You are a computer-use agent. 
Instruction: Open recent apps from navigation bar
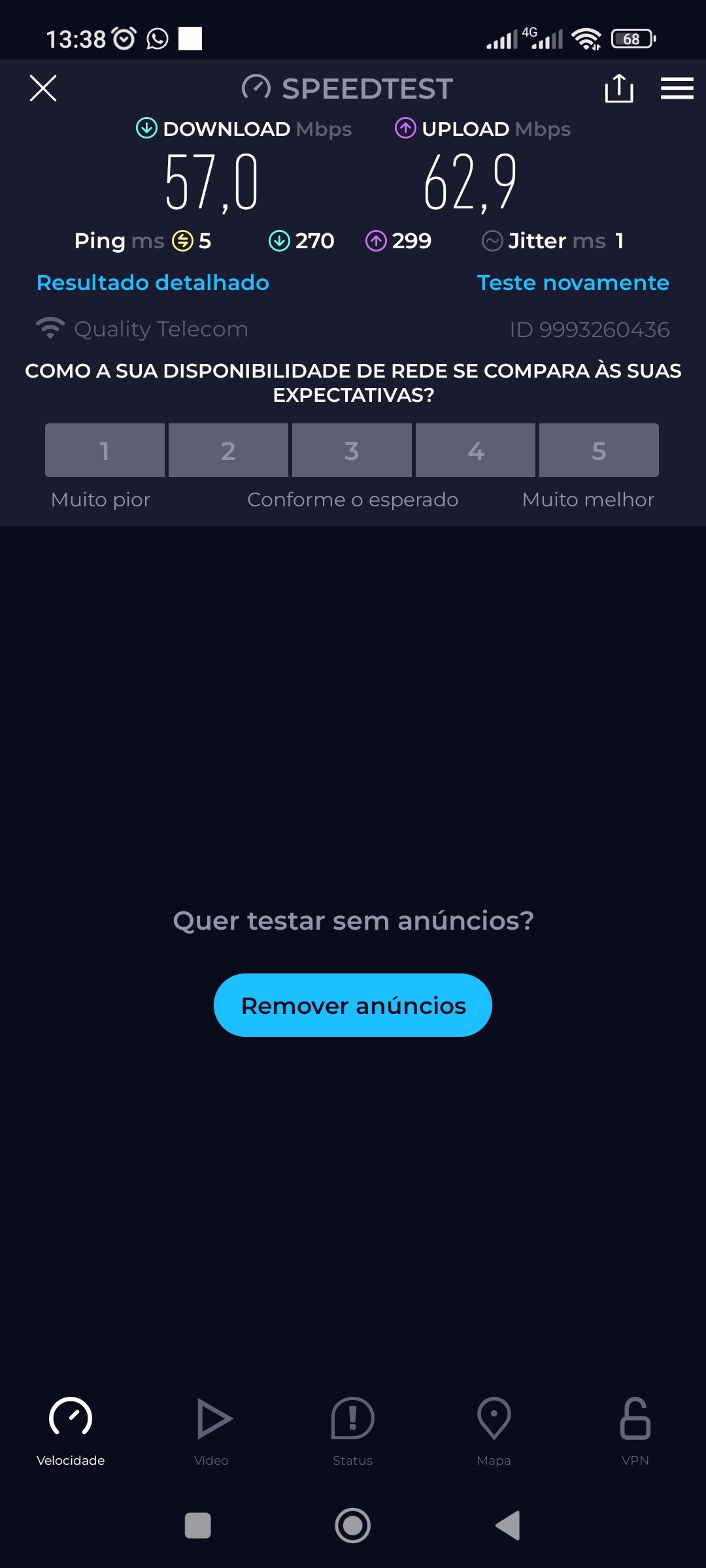[x=197, y=1526]
